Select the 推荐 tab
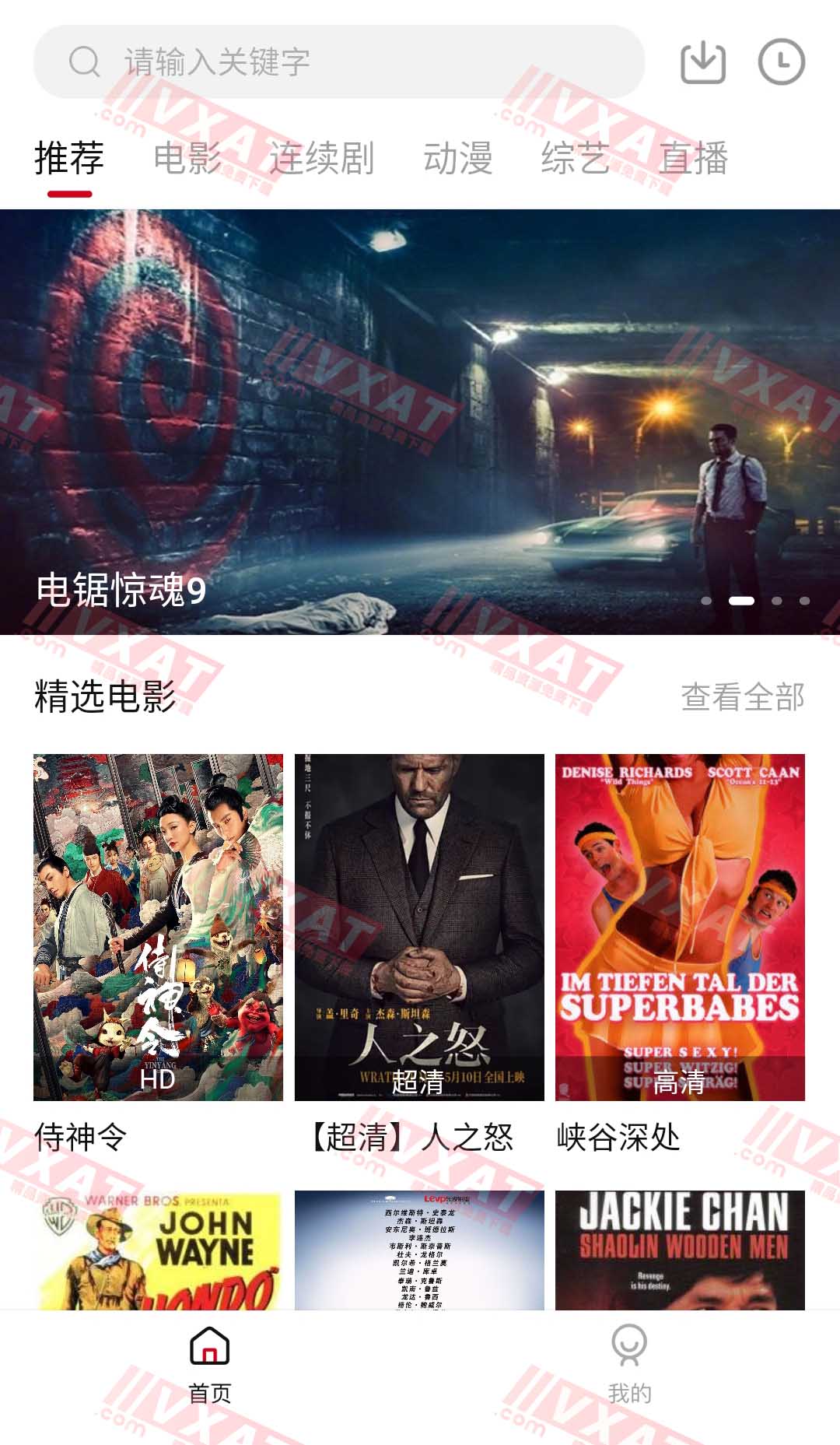This screenshot has height=1445, width=840. point(69,159)
